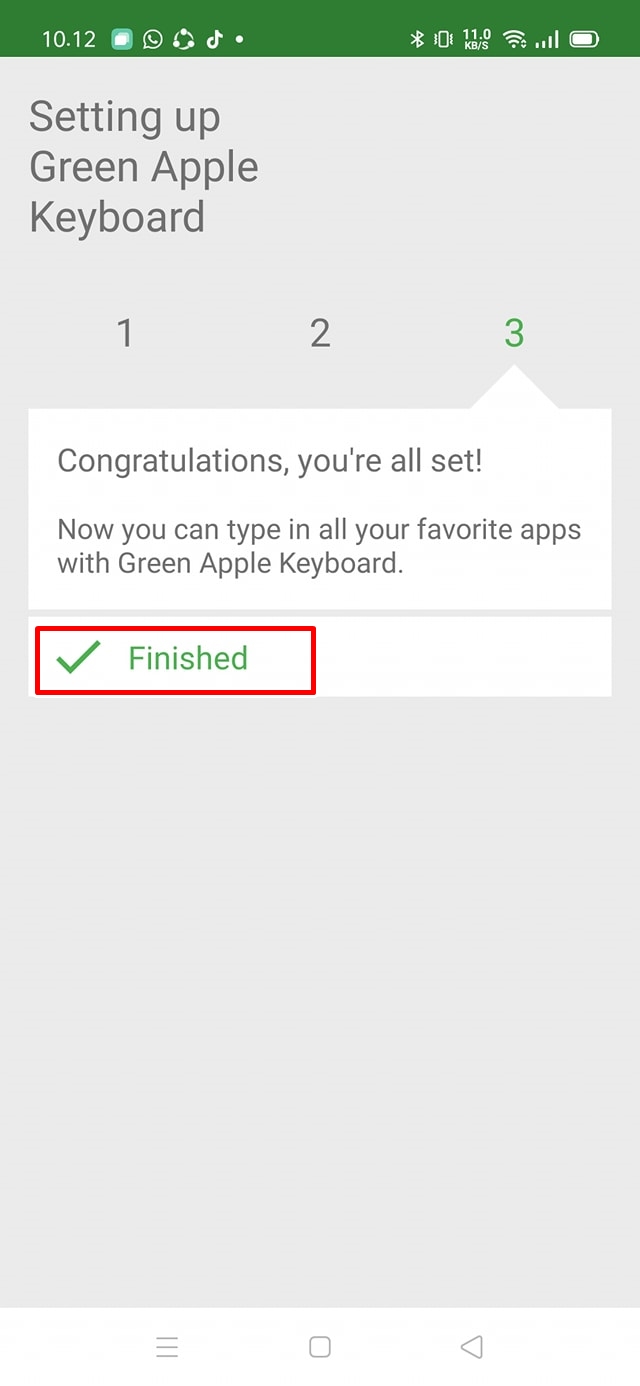This screenshot has height=1386, width=640.
Task: Go to the home screen
Action: click(320, 1347)
